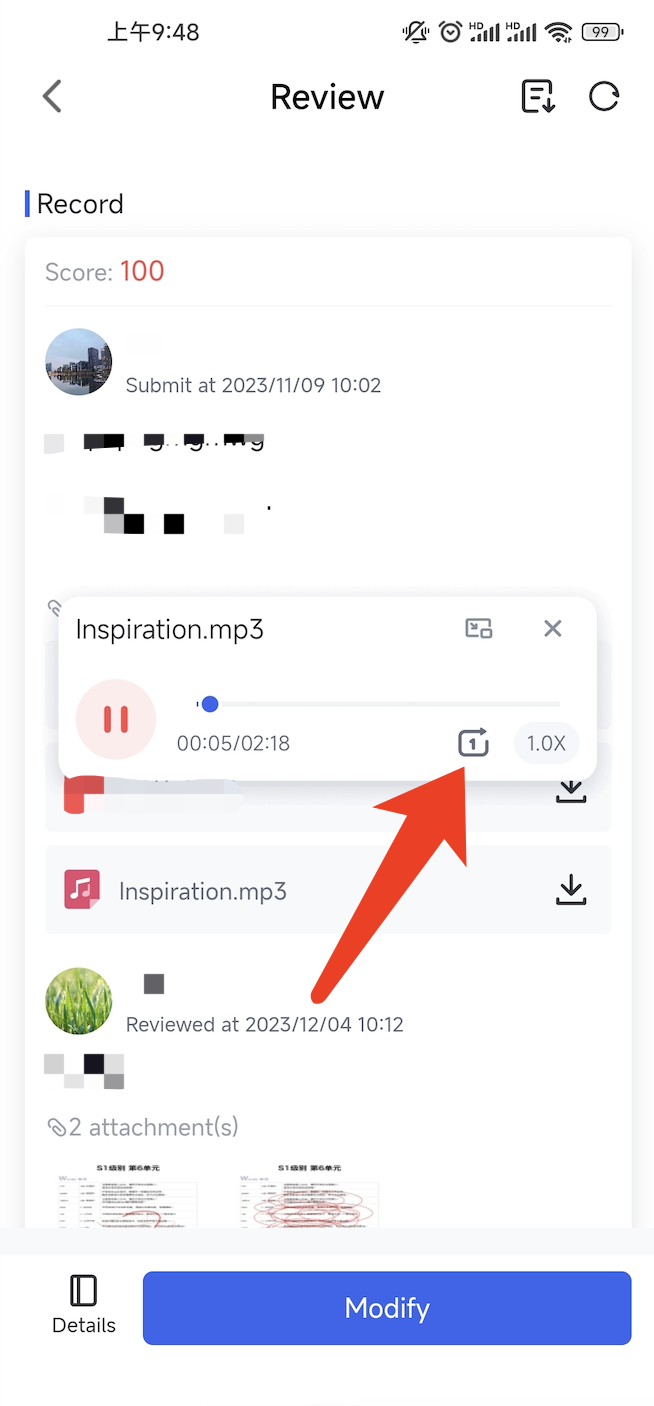
Task: Download the Inspiration.mp3 attachment
Action: coord(570,889)
